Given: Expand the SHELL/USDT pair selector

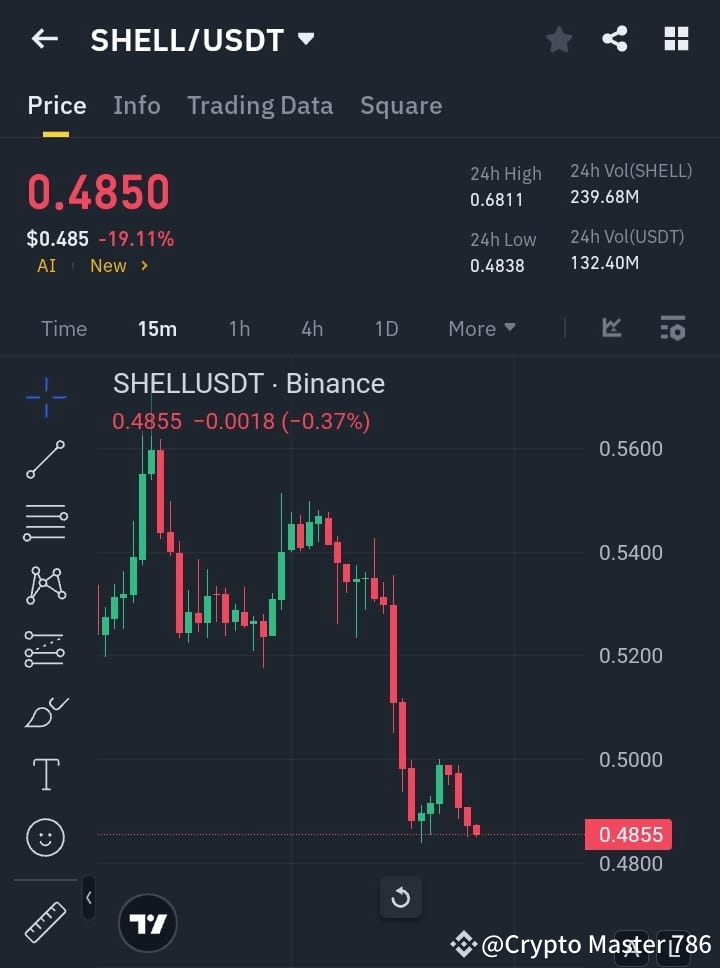Looking at the screenshot, I should 305,39.
